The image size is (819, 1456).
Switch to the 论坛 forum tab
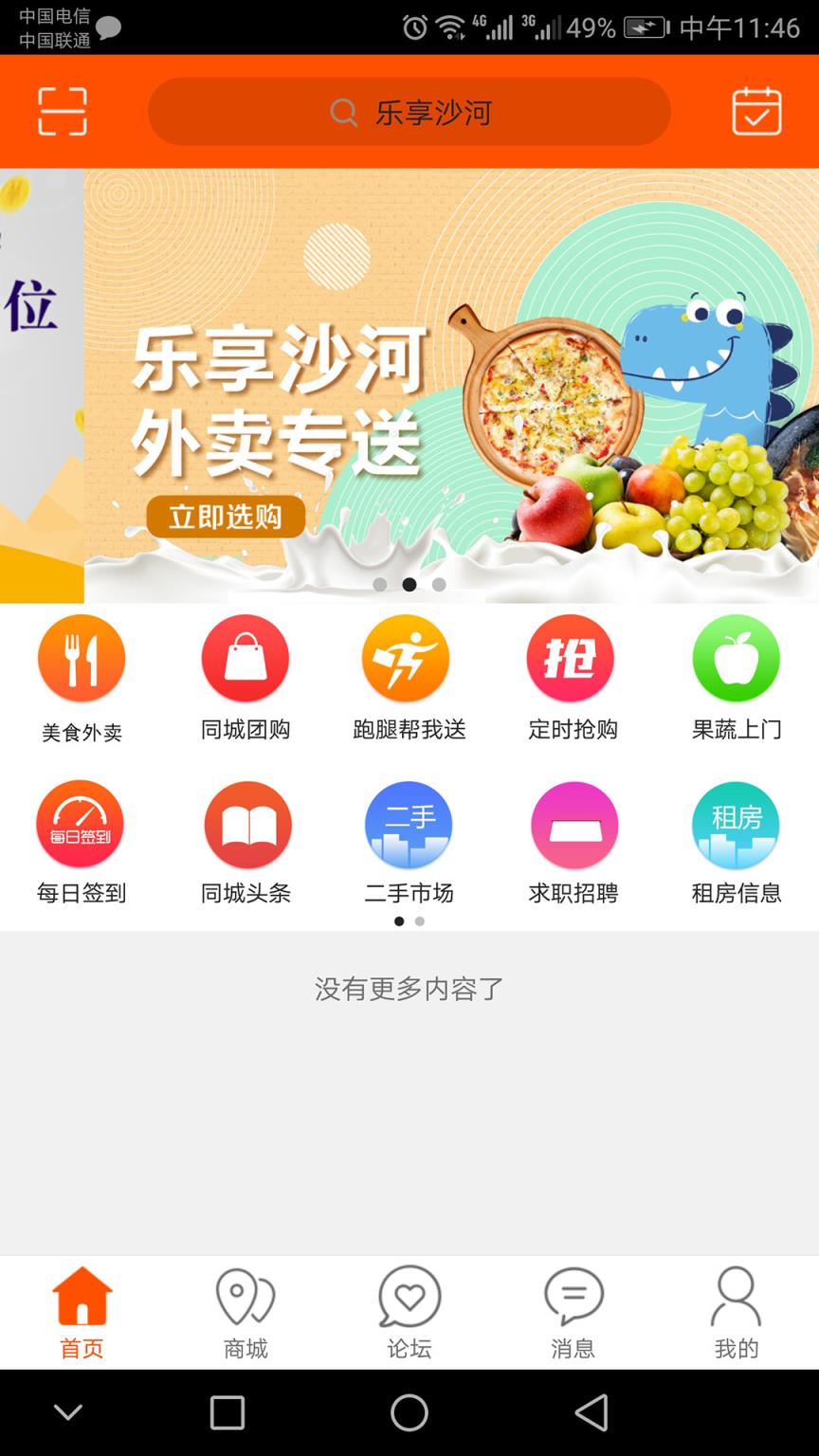pyautogui.click(x=409, y=1312)
